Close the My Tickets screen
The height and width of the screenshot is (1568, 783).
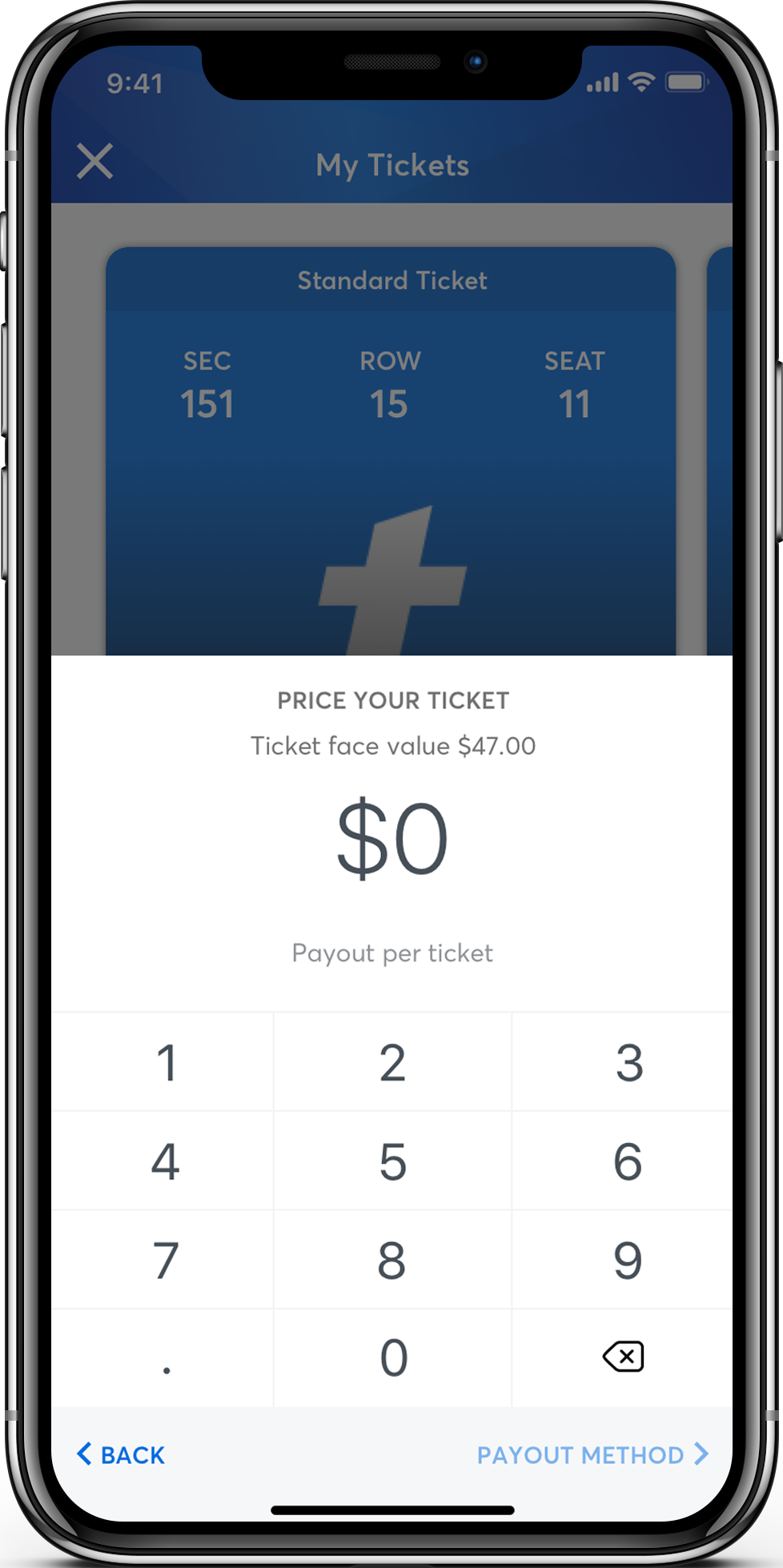(x=94, y=161)
